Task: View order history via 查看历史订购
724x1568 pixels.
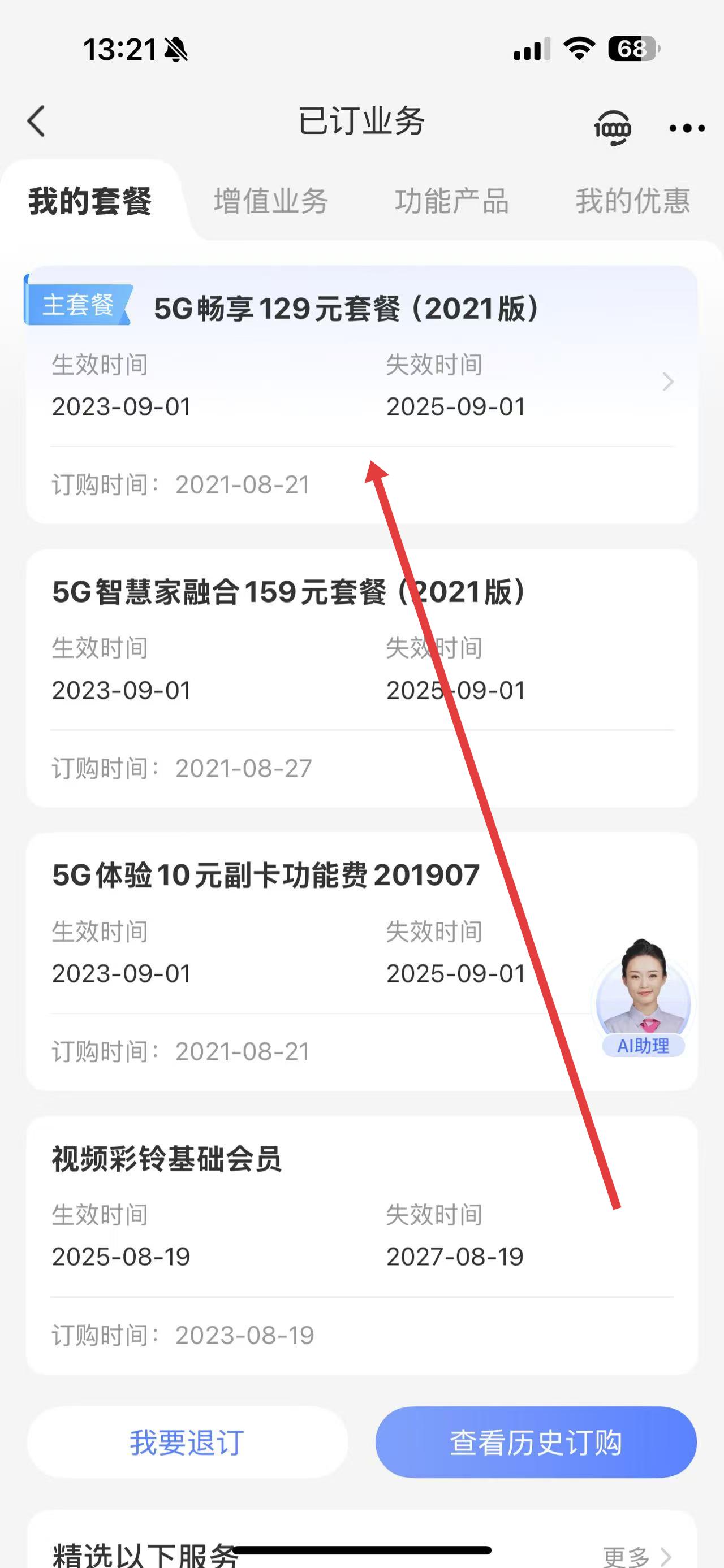Action: pyautogui.click(x=536, y=1442)
